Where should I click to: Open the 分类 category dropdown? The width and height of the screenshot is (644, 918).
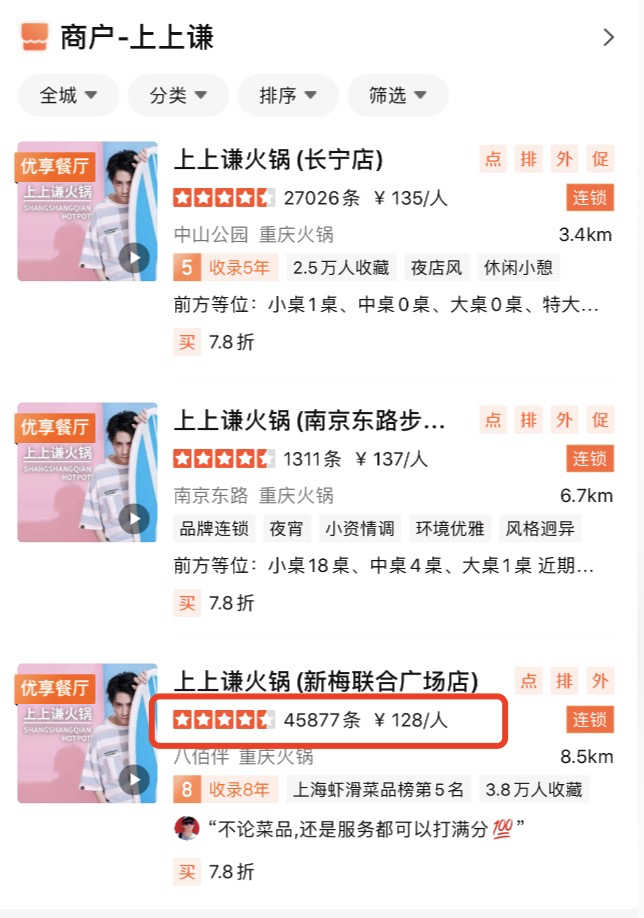(x=178, y=96)
